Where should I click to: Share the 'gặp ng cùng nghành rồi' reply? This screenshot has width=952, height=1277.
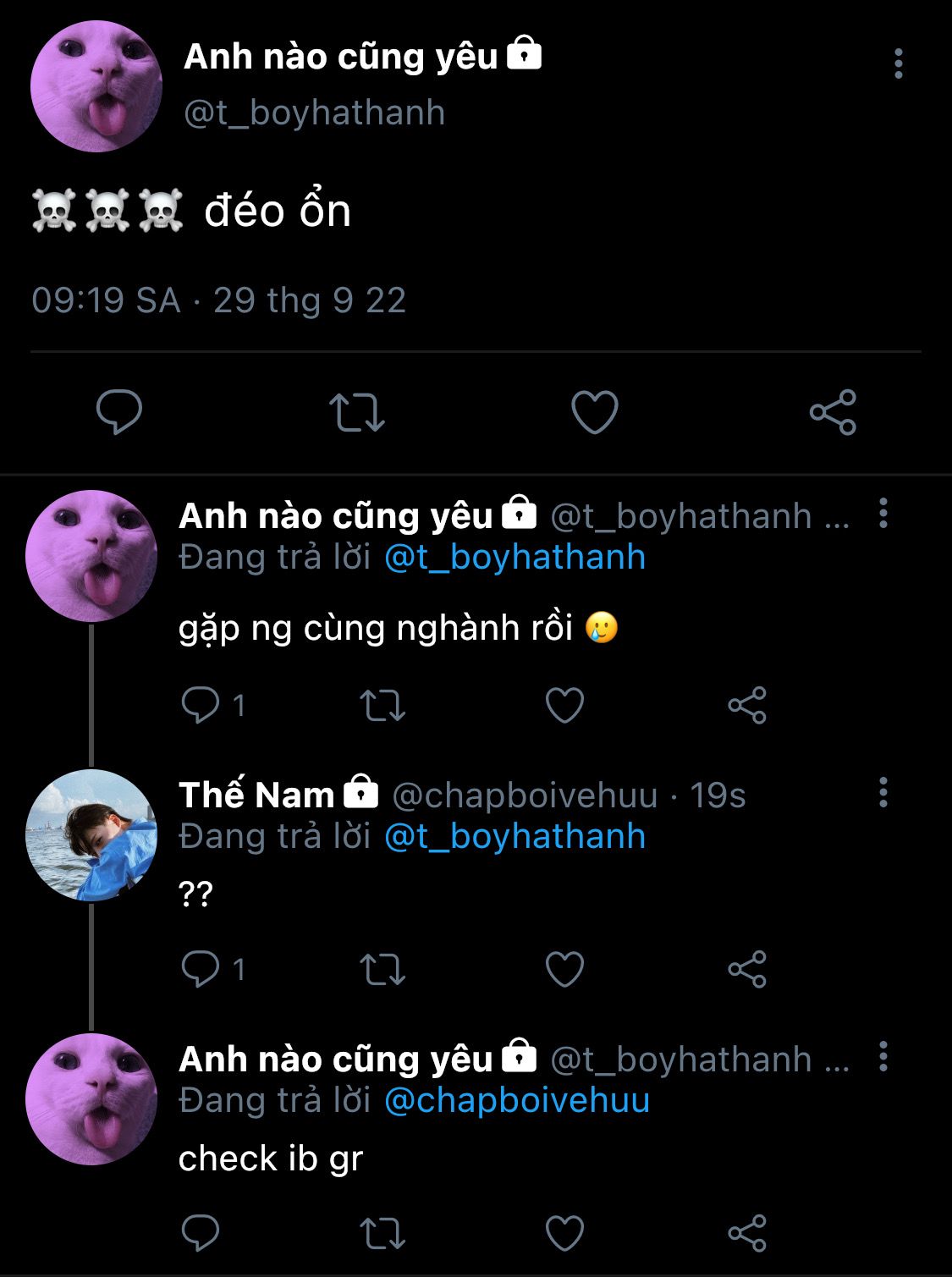[747, 705]
